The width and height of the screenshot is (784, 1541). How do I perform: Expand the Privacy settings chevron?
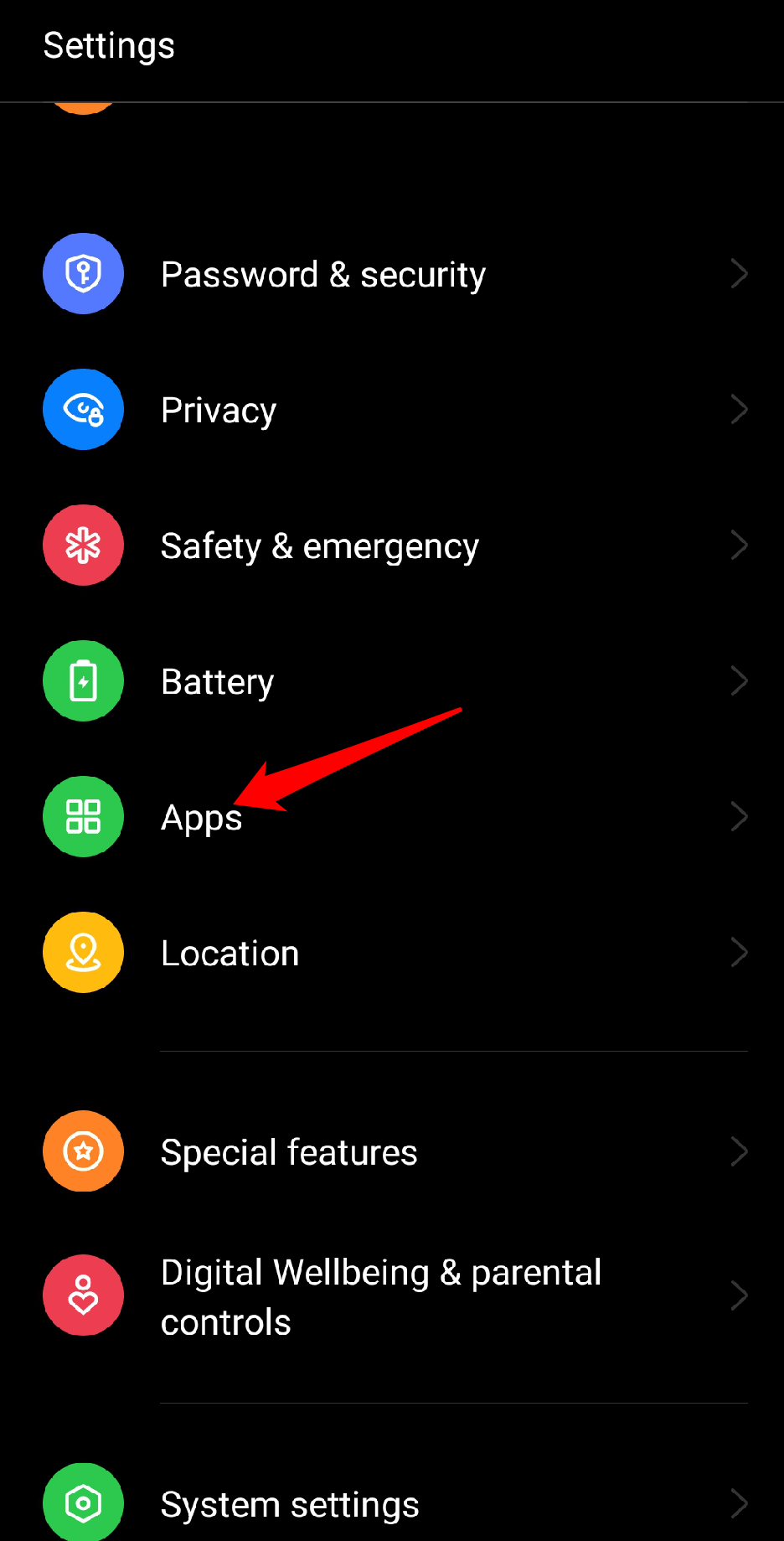click(740, 409)
